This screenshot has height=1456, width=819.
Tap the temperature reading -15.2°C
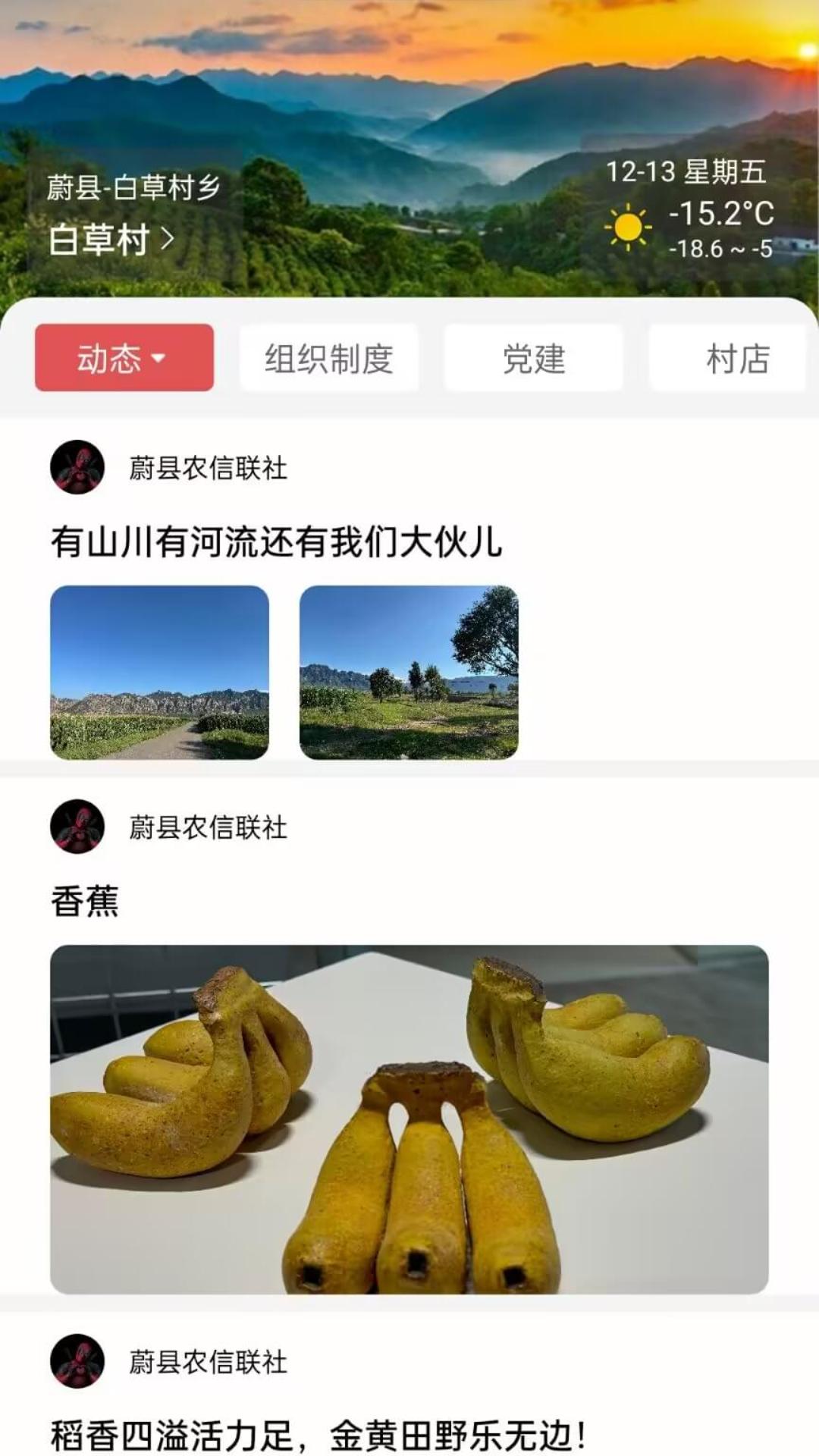coord(719,215)
